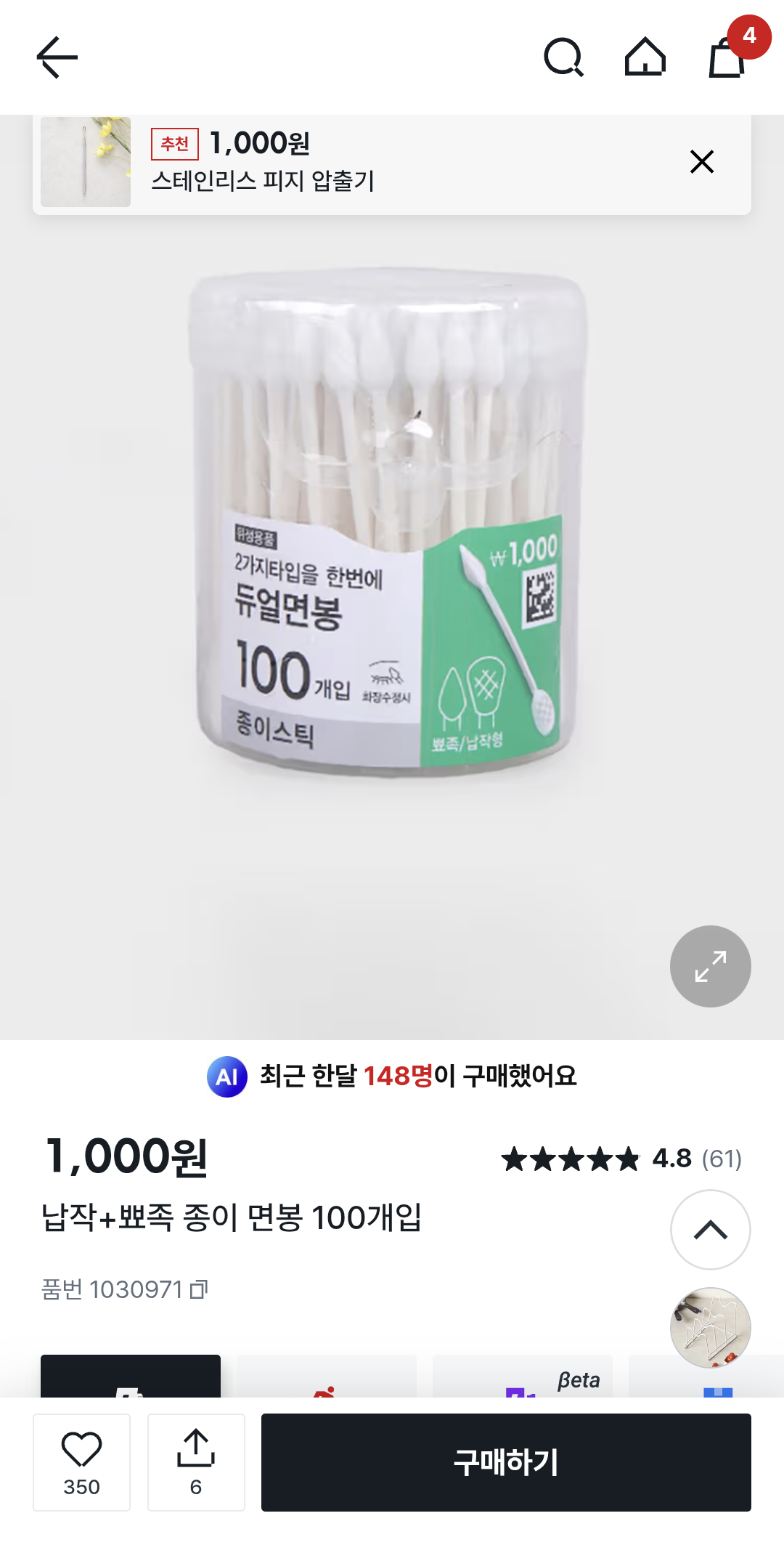
Task: Expand the product image to fullscreen
Action: 710,966
